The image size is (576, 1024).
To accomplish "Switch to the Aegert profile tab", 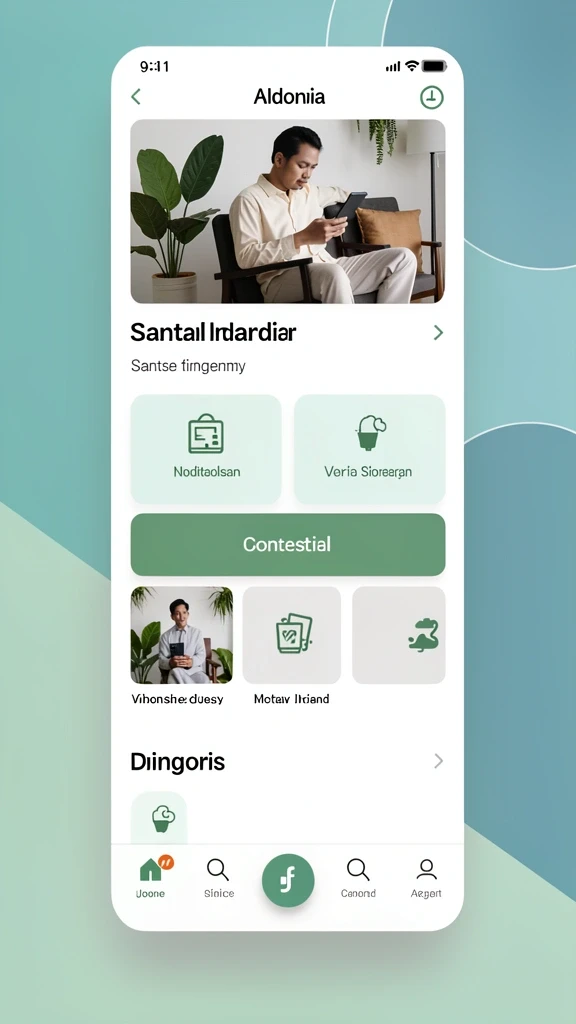I will point(426,878).
